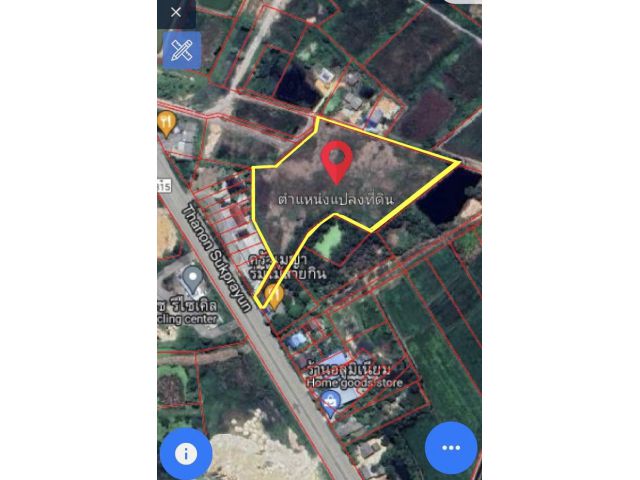Select the Home goods store map marker
The height and width of the screenshot is (480, 640).
click(330, 401)
